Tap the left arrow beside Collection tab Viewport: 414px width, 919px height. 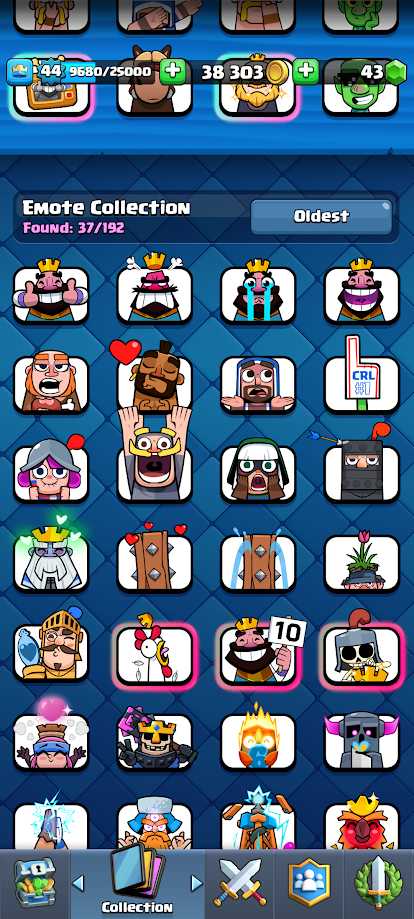(78, 883)
